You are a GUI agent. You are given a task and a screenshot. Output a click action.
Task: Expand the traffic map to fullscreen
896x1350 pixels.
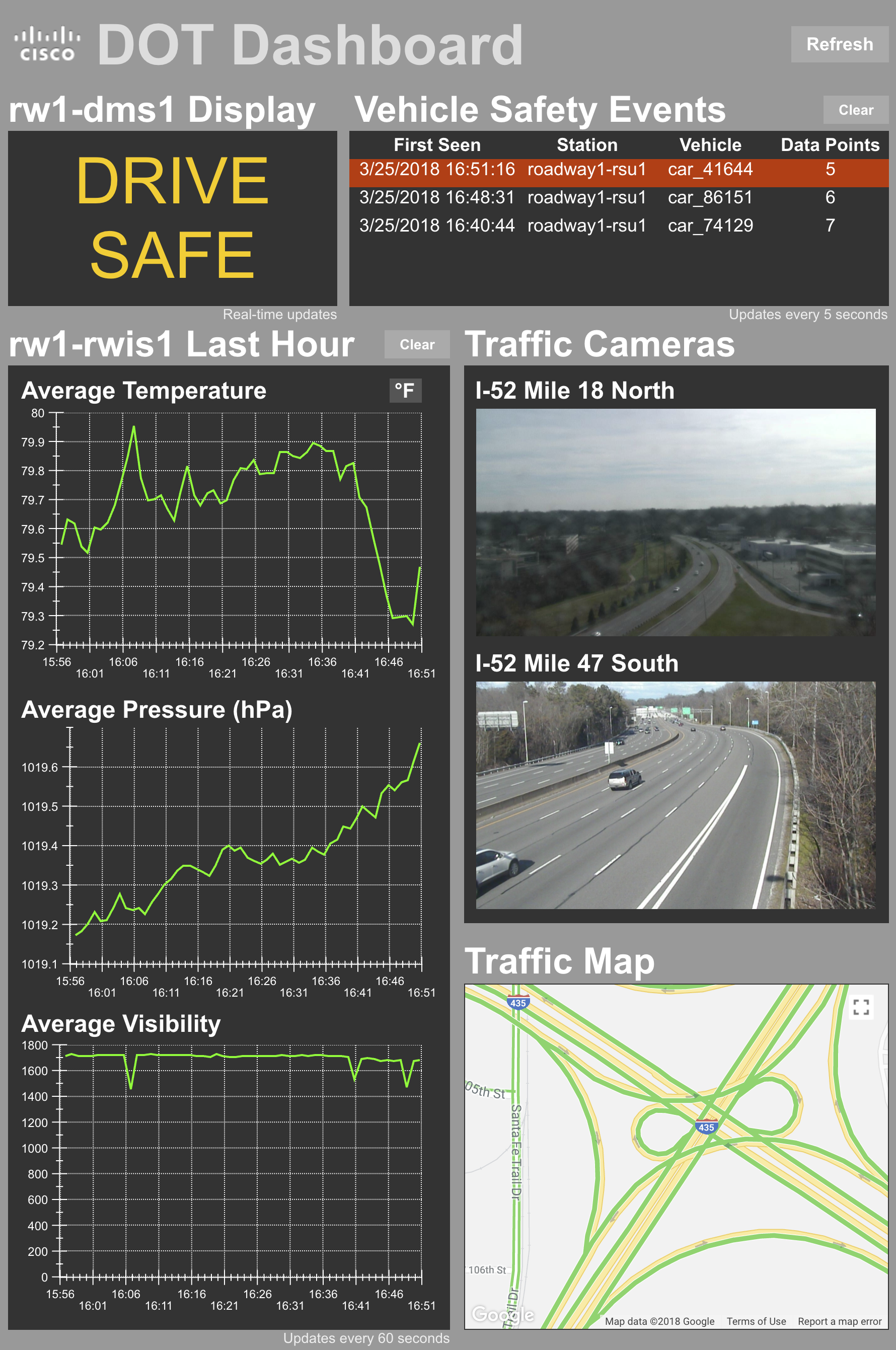[861, 1007]
